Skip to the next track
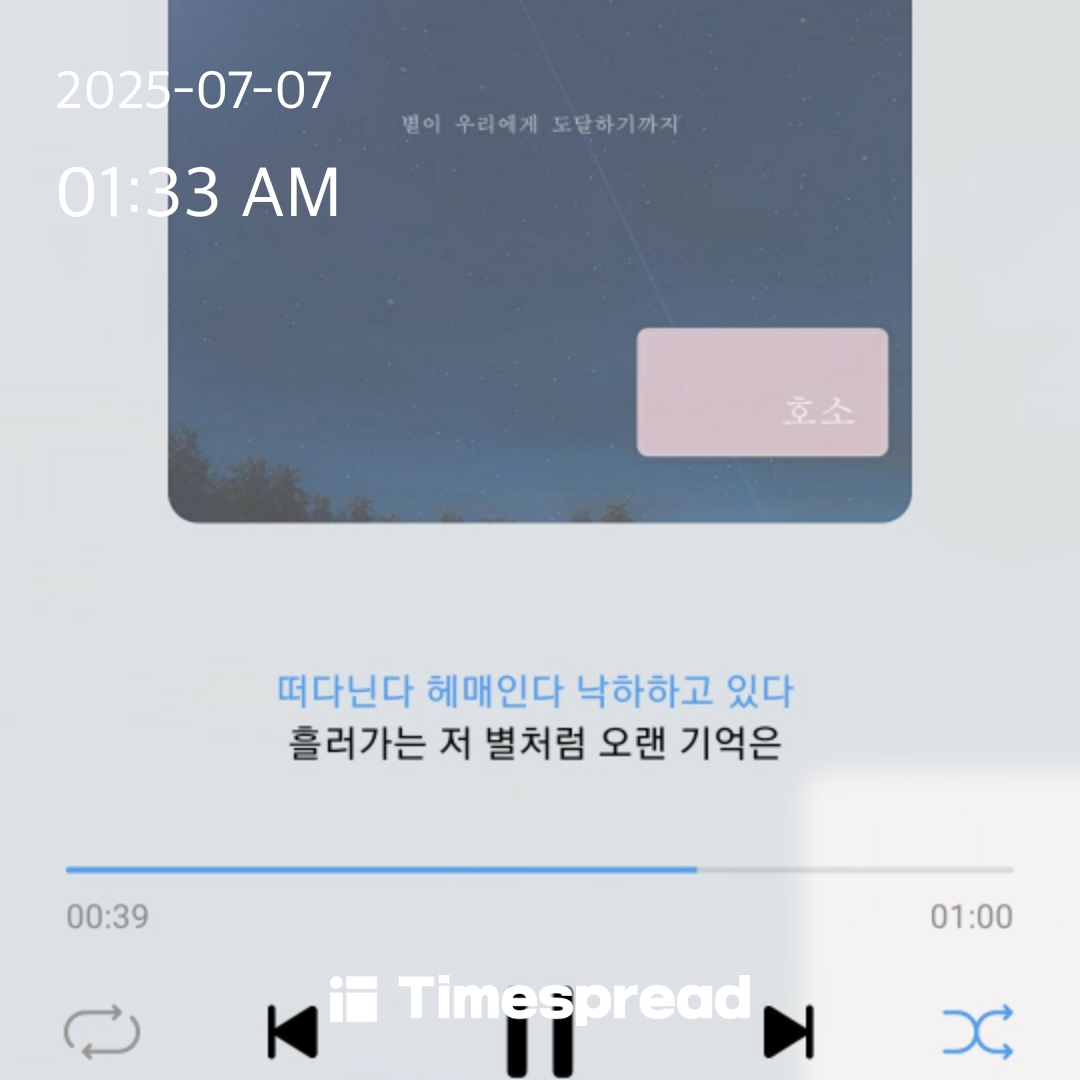The width and height of the screenshot is (1080, 1080). pyautogui.click(x=788, y=1032)
